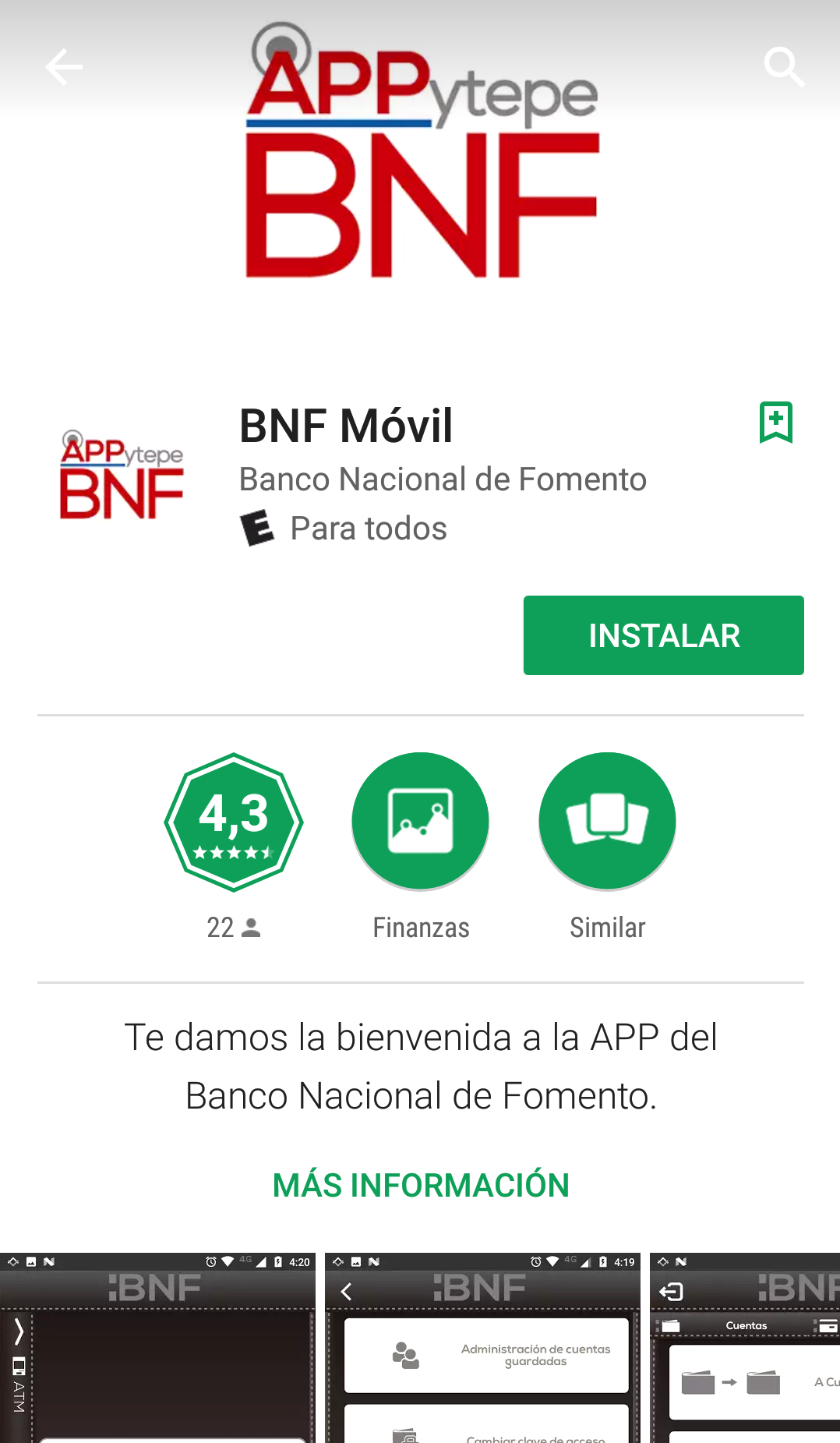Go back using the arrow icon

pyautogui.click(x=64, y=66)
